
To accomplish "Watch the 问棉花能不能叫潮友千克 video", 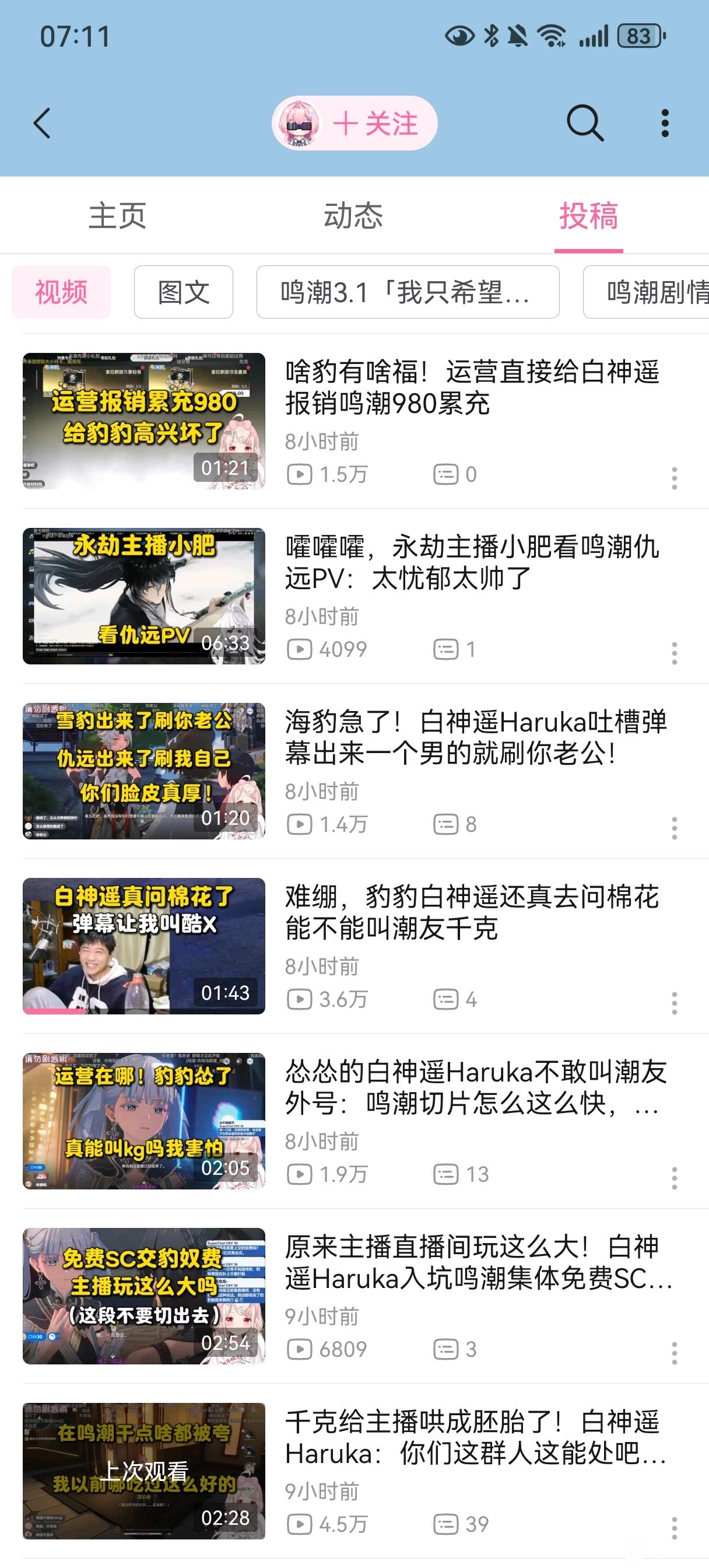I will coord(471,912).
